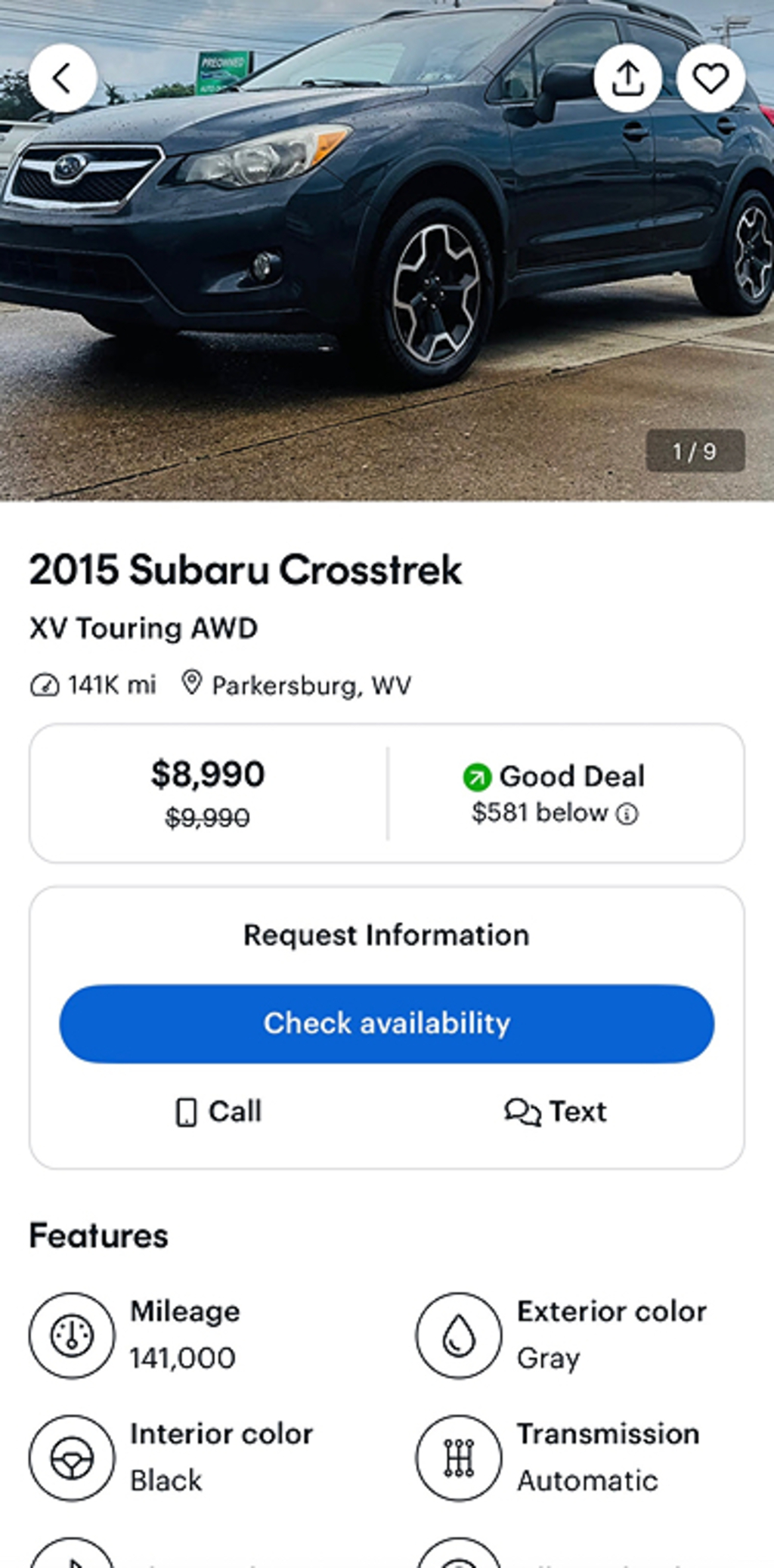
Task: Share this Subaru Crosstrek listing
Action: (x=628, y=78)
